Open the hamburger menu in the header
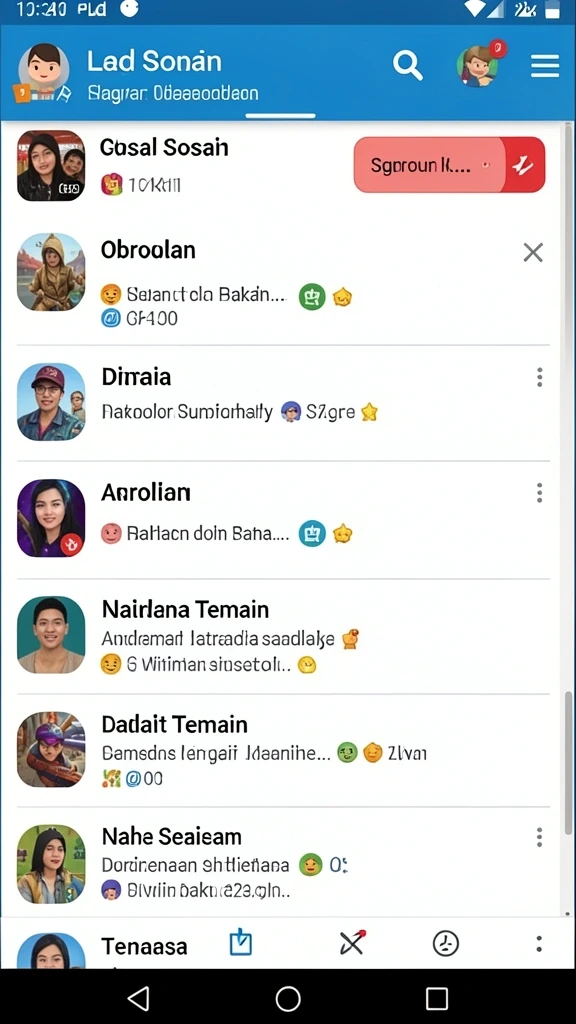The height and width of the screenshot is (1024, 576). coord(545,65)
